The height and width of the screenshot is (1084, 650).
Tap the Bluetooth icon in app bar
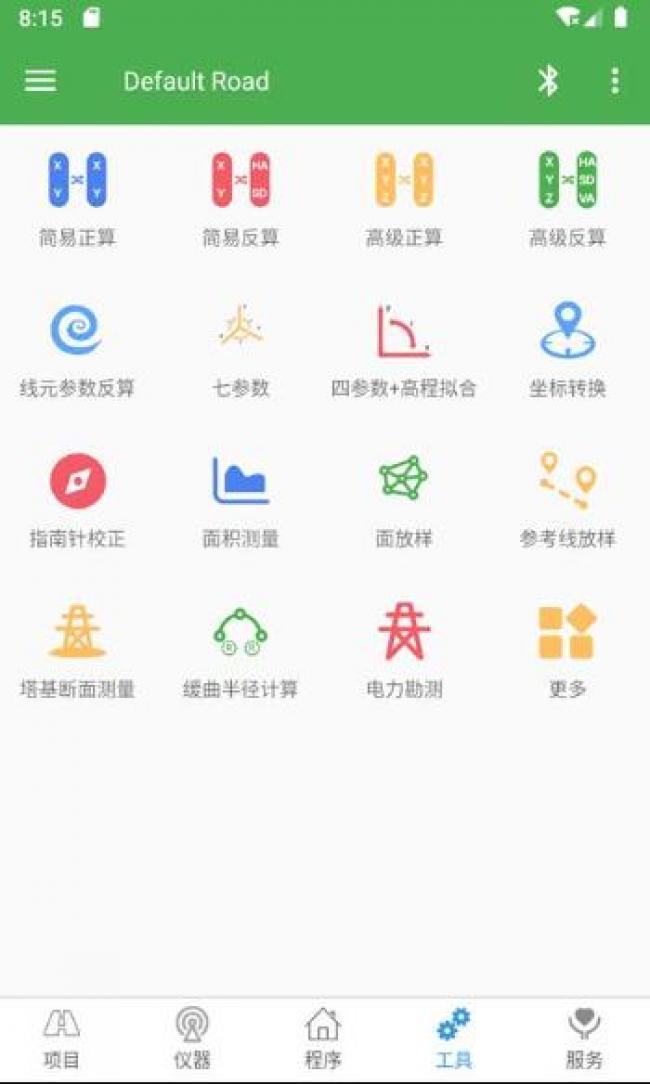[x=547, y=81]
